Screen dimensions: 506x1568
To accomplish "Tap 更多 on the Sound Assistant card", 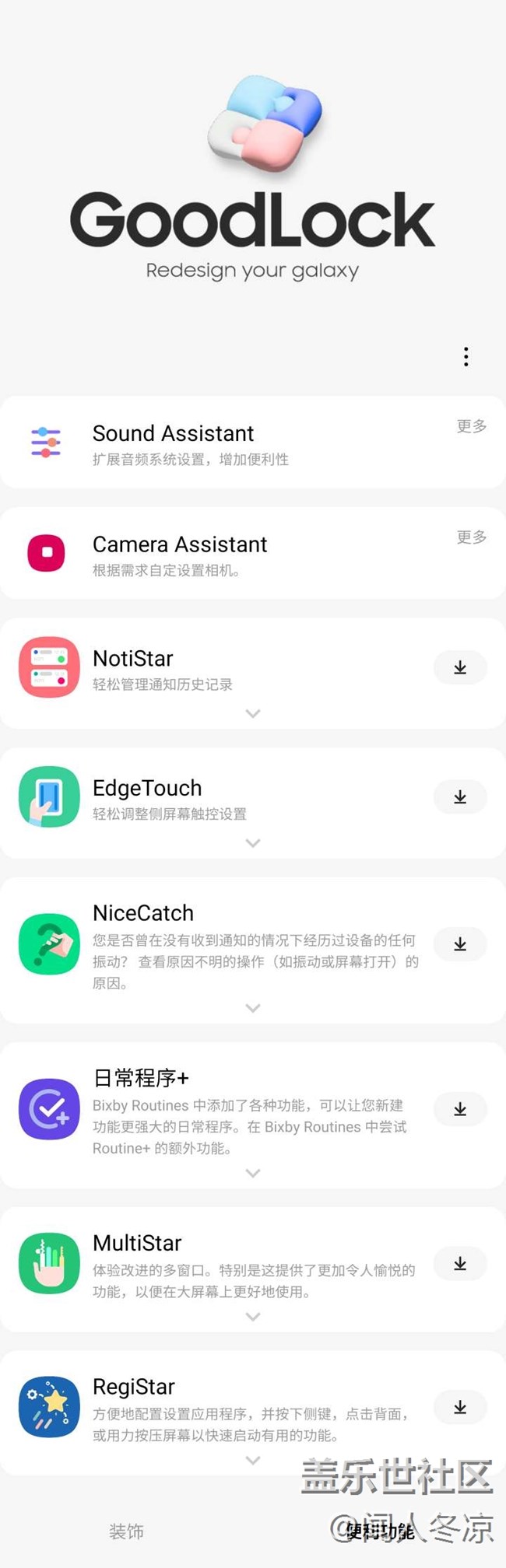I will click(x=472, y=426).
